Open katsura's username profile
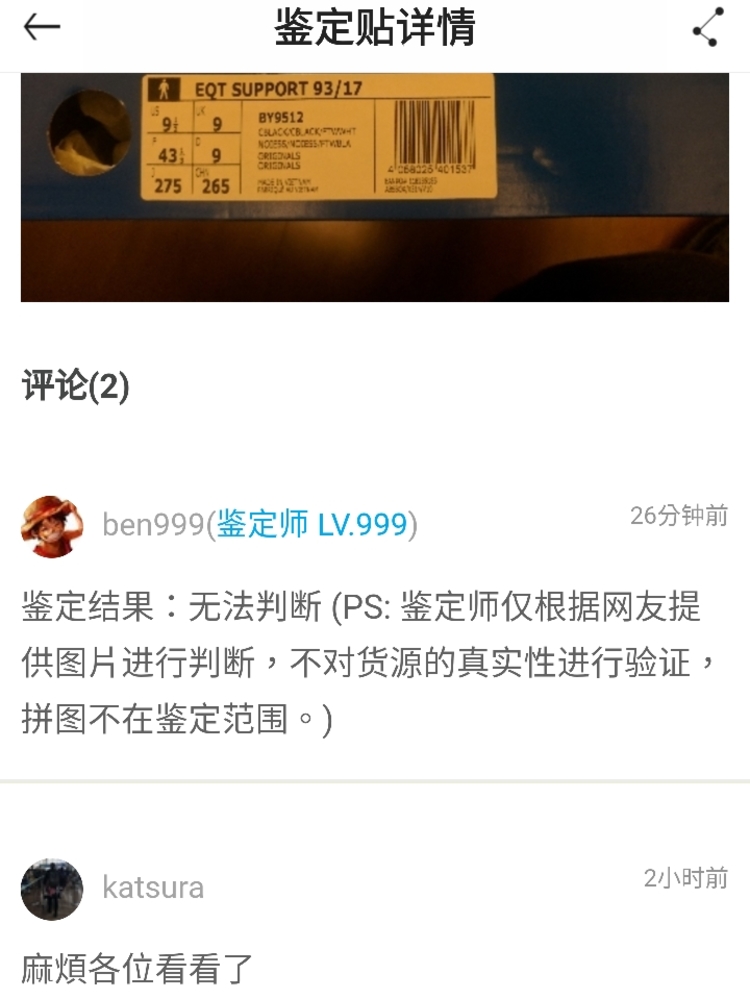The image size is (750, 999). [x=153, y=888]
